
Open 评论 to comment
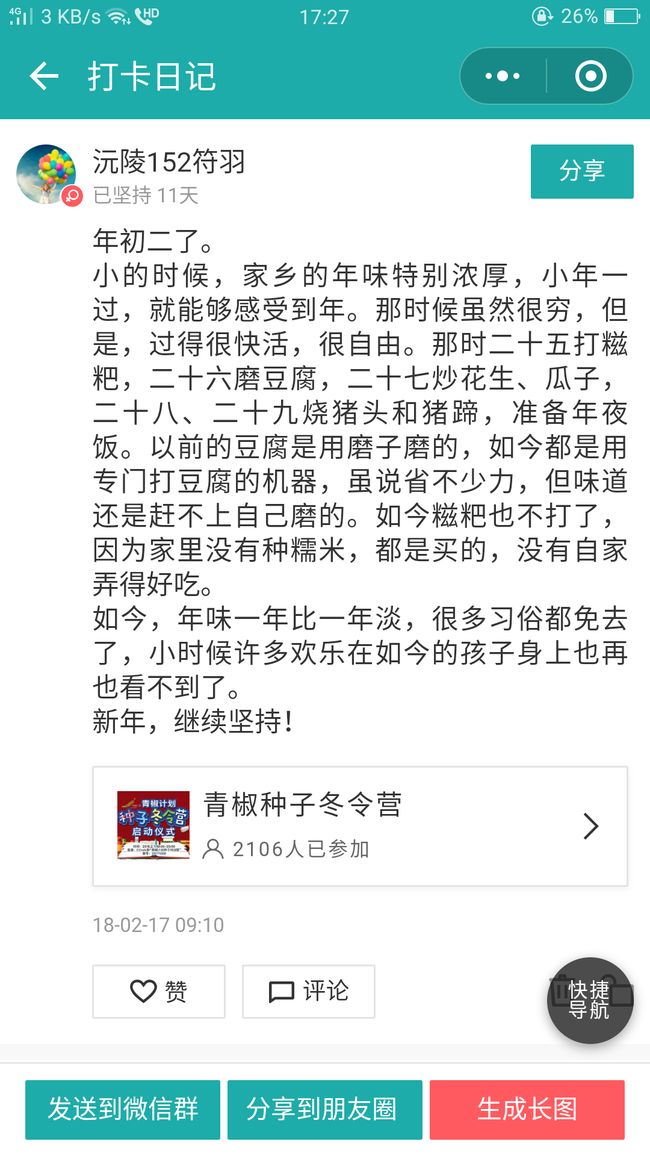point(308,992)
